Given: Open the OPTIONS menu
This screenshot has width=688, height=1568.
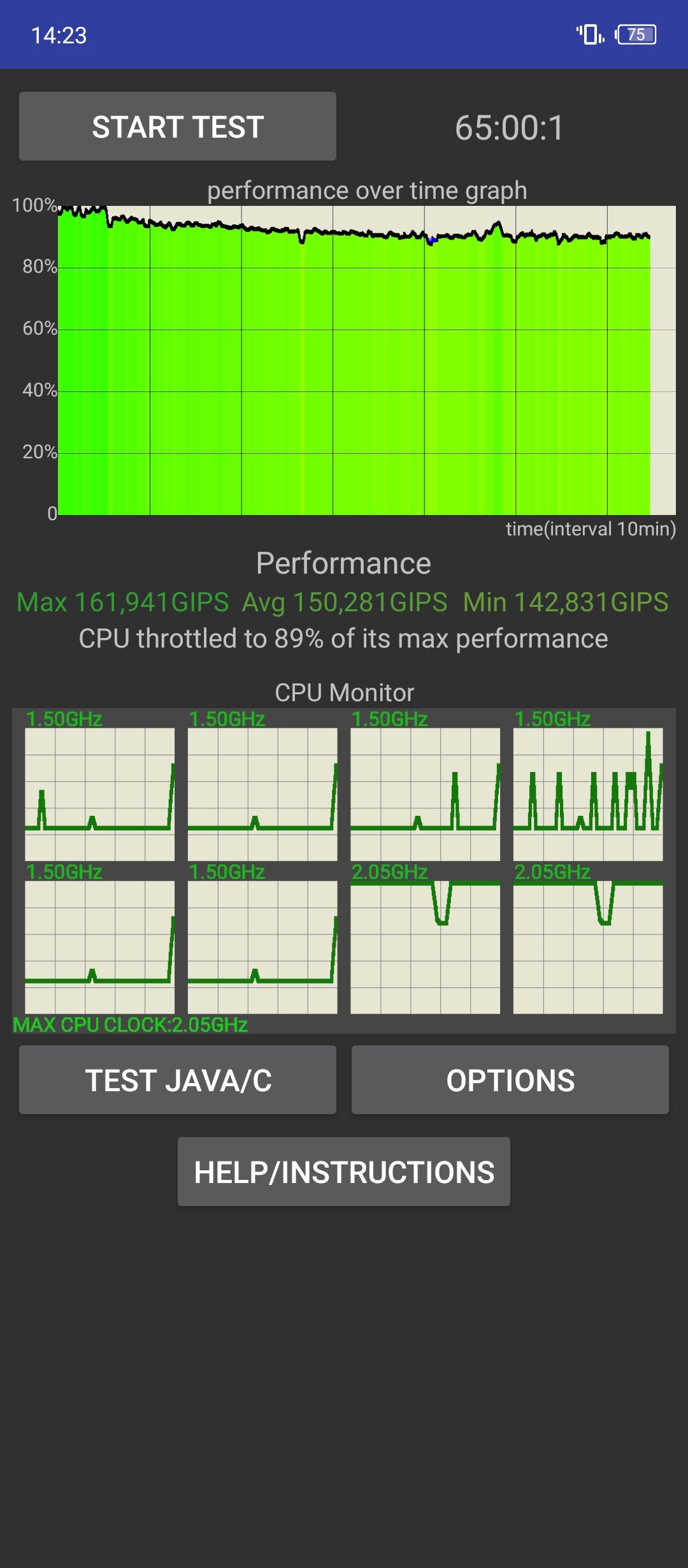Looking at the screenshot, I should (510, 1080).
